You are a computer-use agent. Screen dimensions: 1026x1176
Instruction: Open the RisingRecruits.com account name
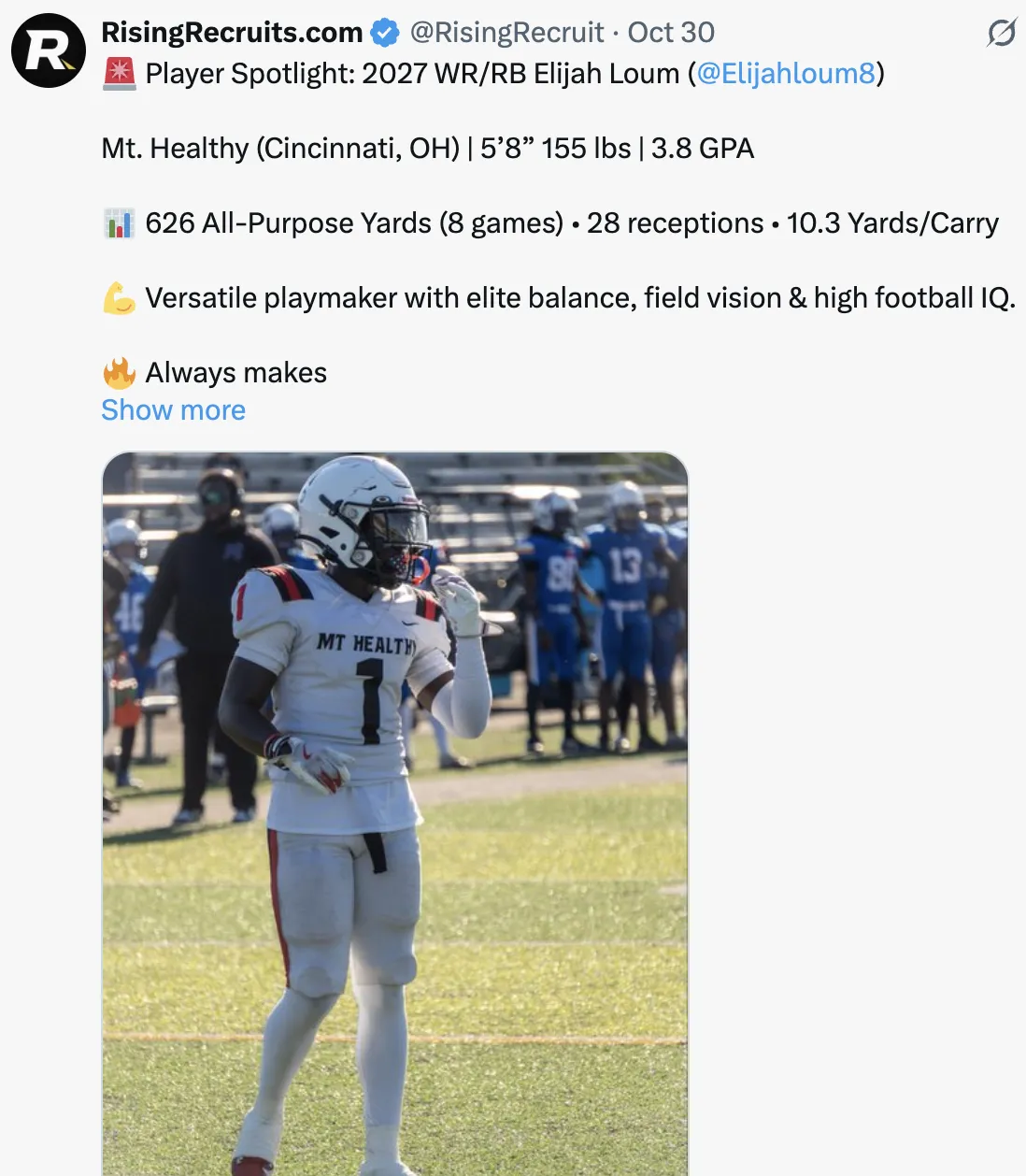click(232, 32)
